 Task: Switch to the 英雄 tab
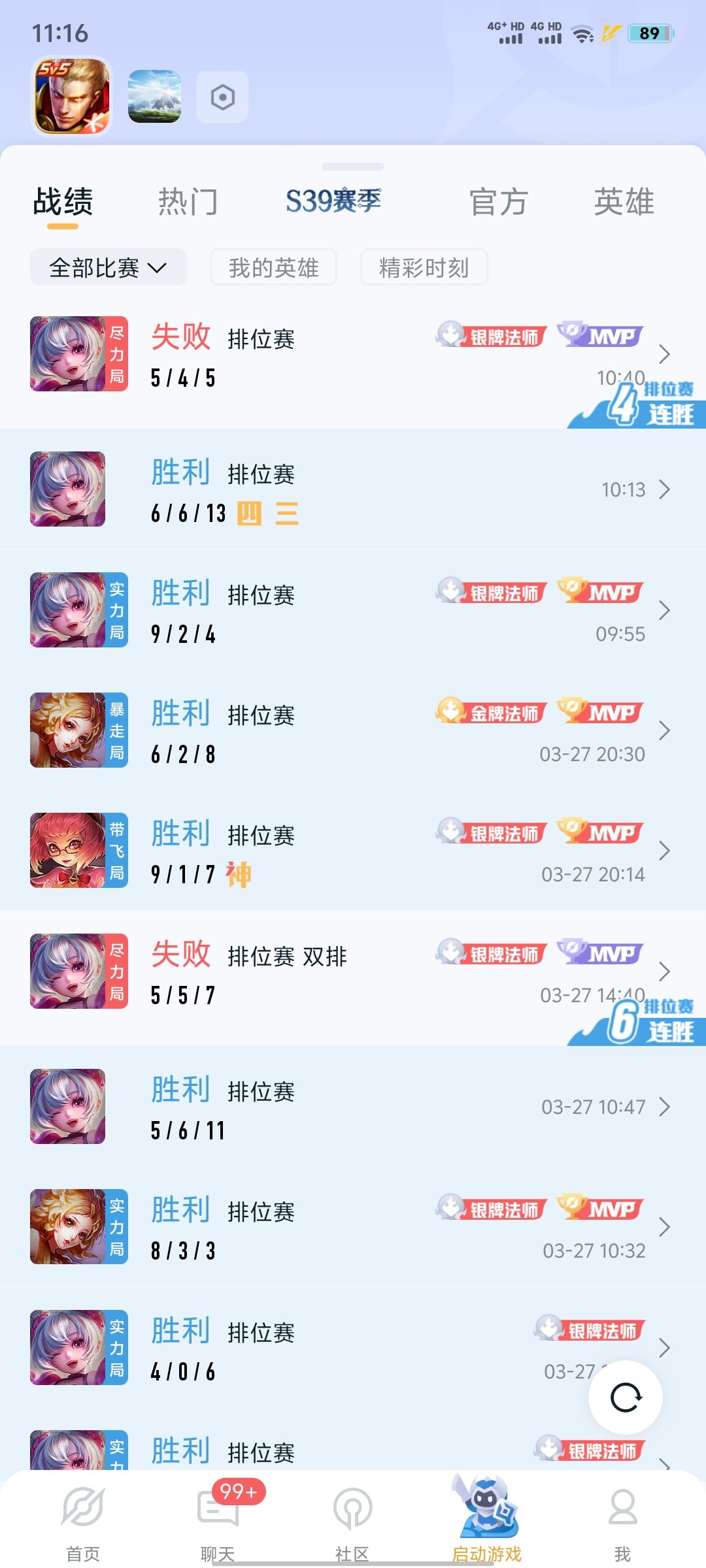pos(624,201)
